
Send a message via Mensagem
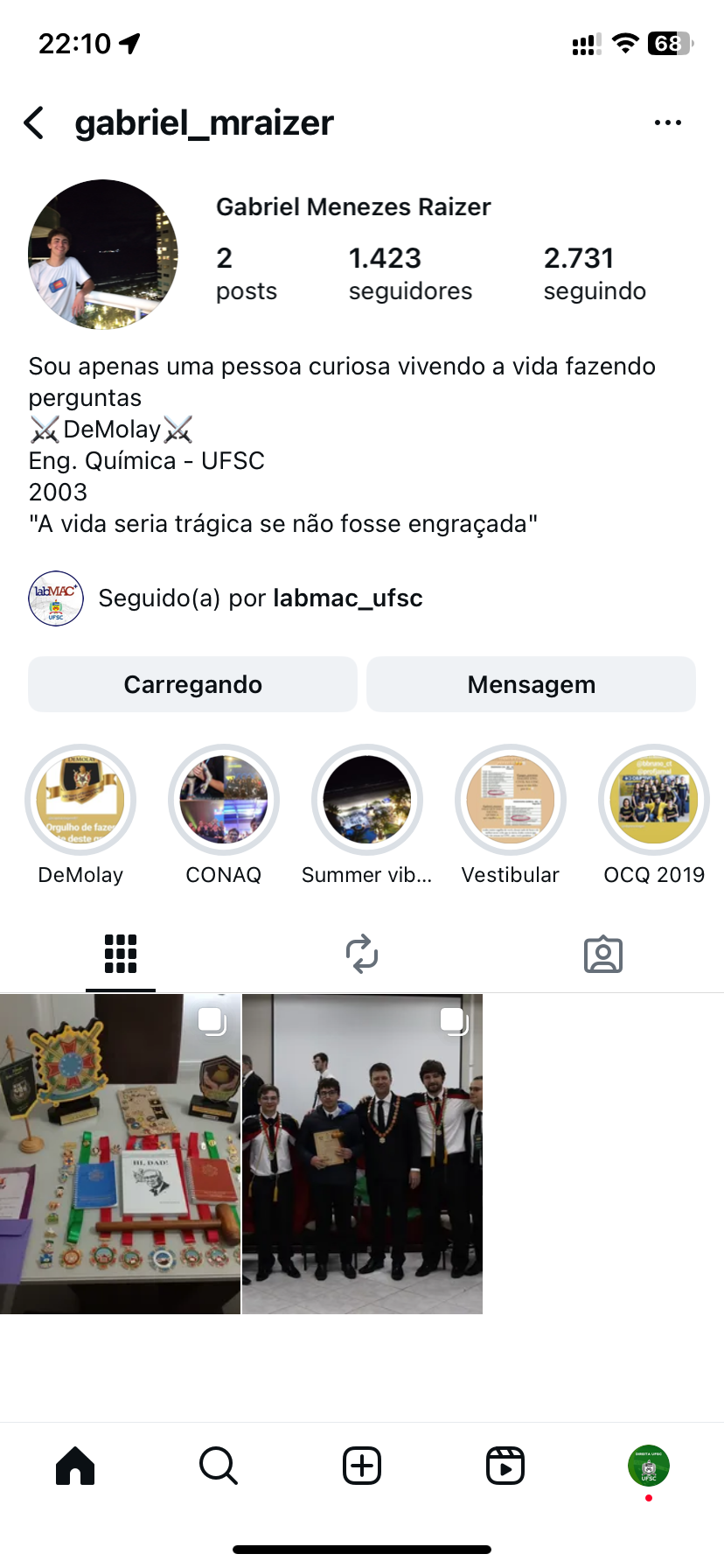click(531, 684)
